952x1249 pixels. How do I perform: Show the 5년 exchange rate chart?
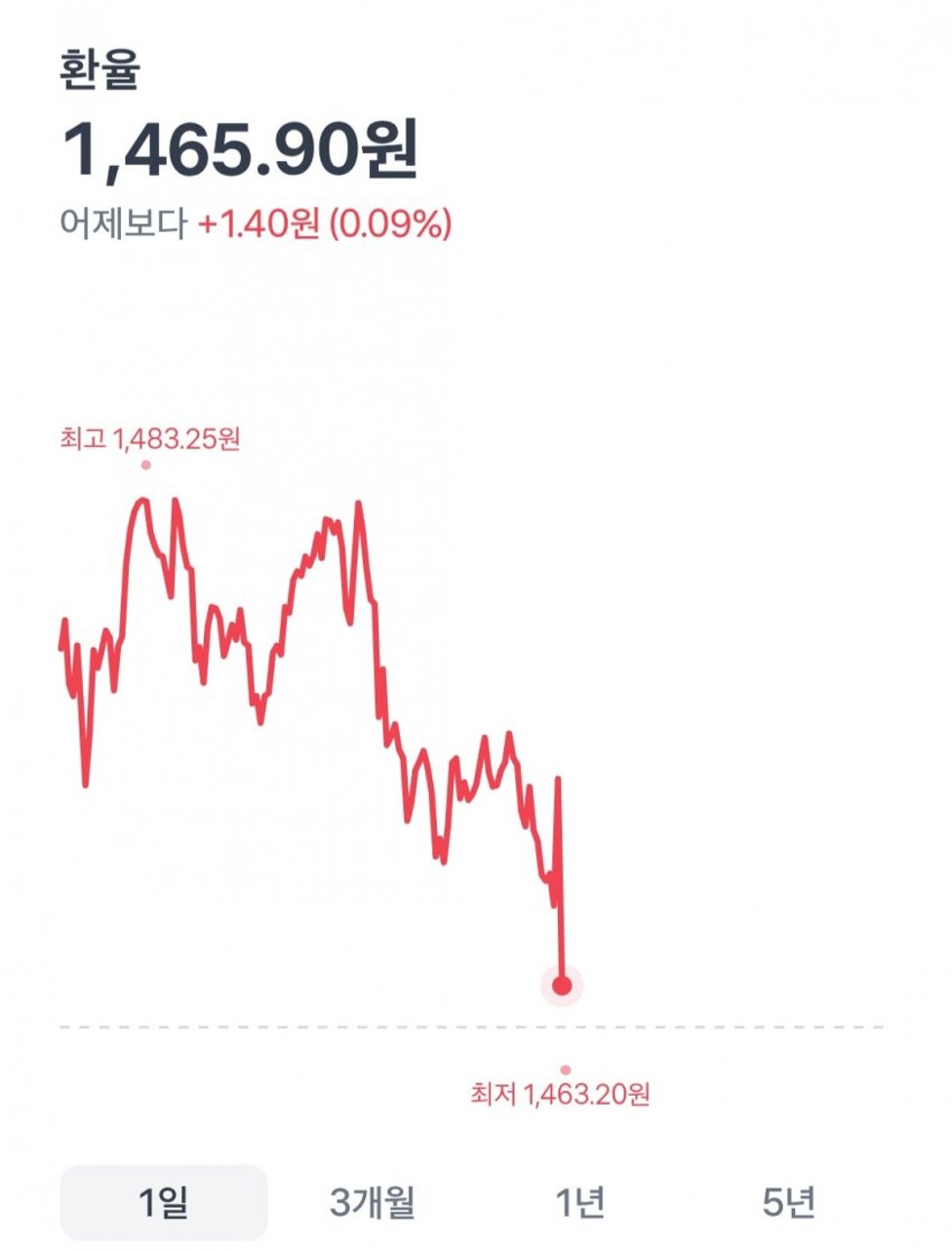788,1202
